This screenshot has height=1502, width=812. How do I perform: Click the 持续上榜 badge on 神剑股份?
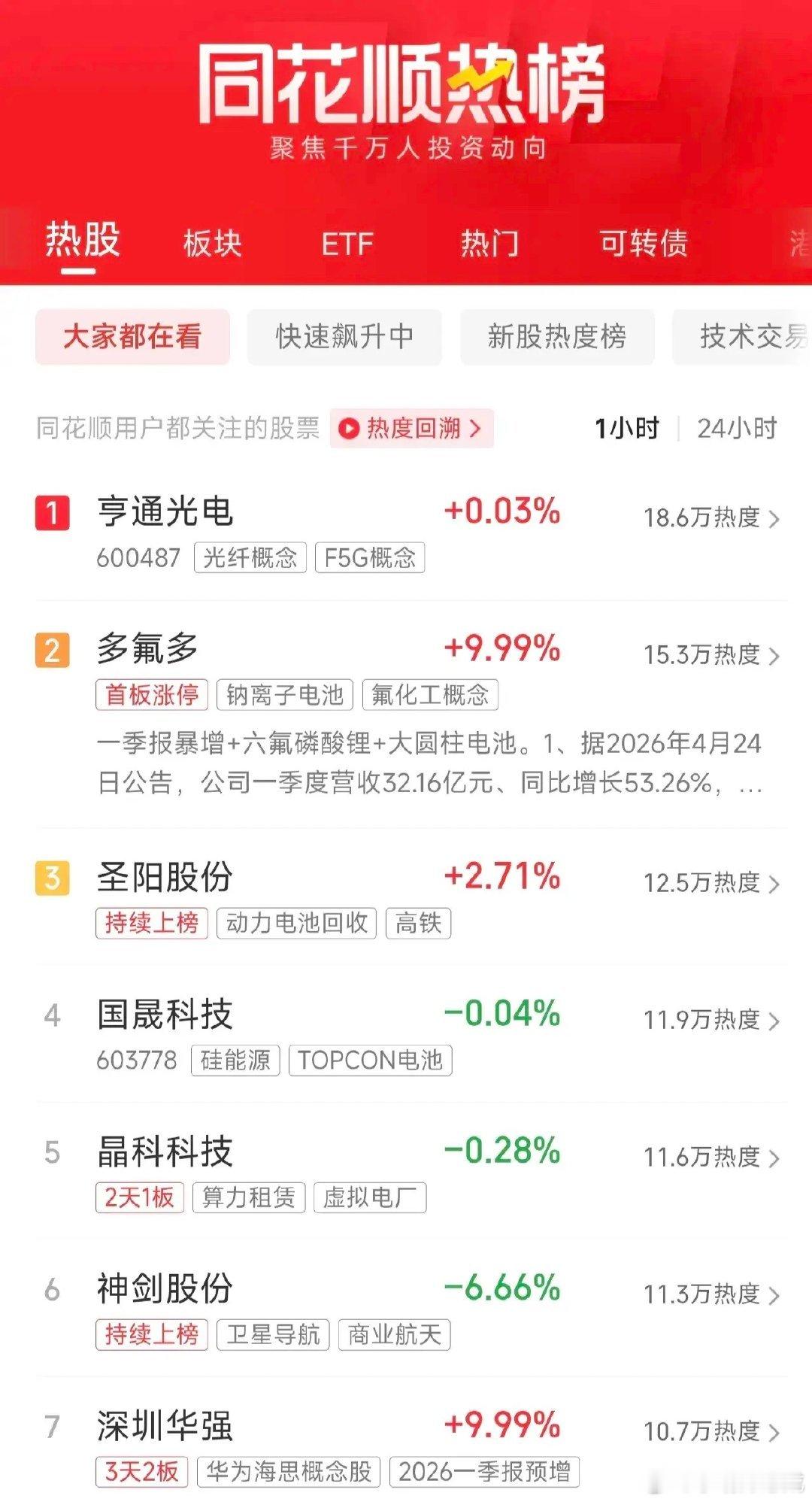150,1336
